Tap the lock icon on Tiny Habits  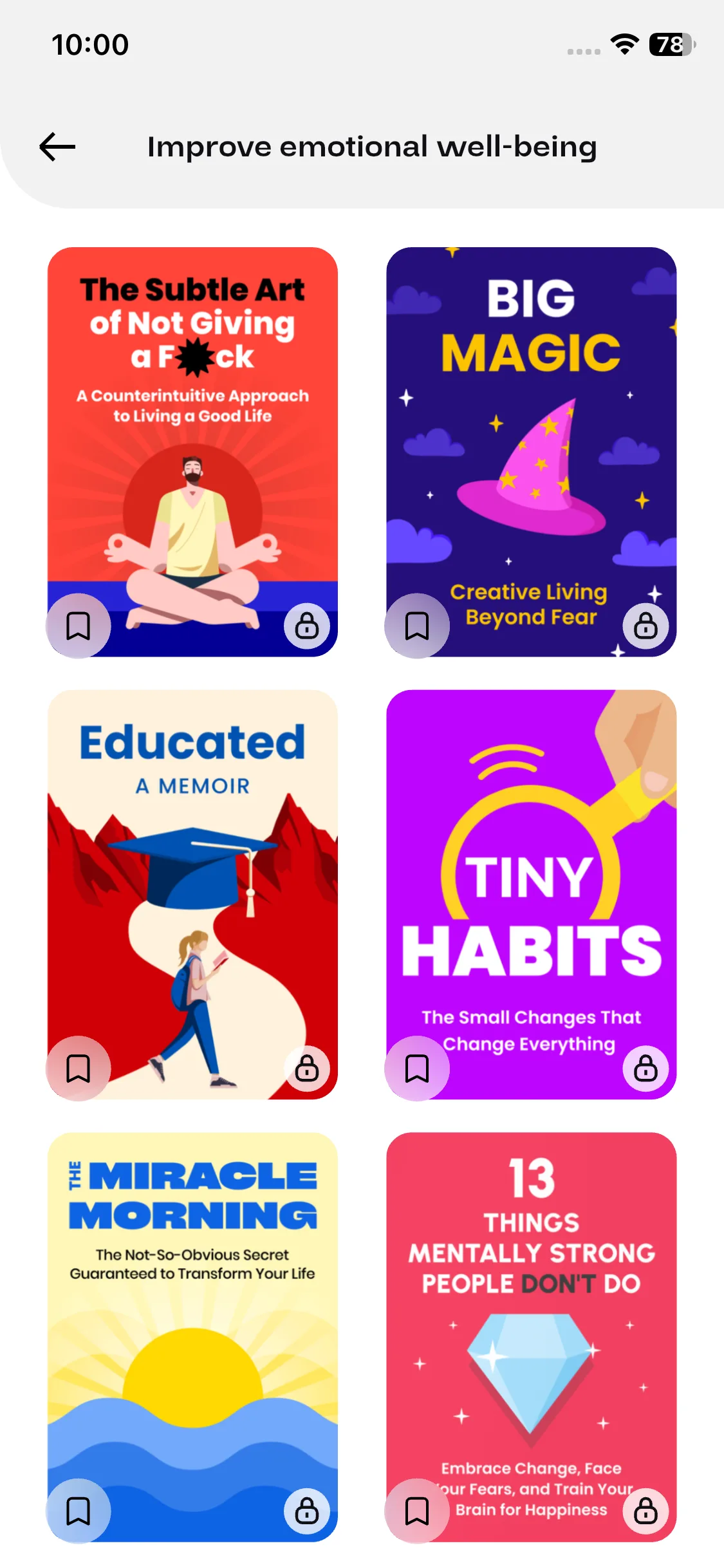pos(645,1069)
